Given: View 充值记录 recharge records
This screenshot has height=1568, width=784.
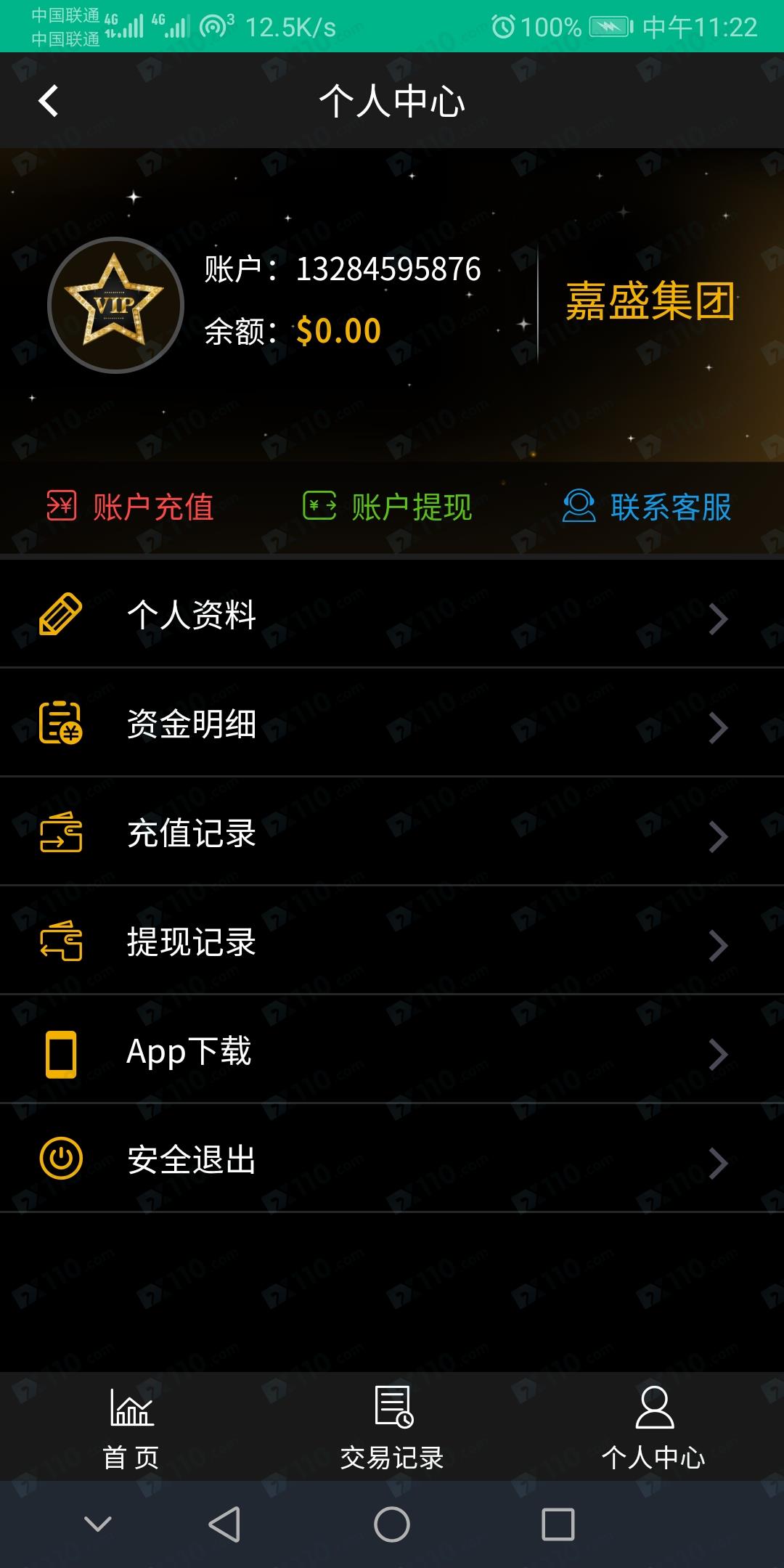Looking at the screenshot, I should tap(392, 833).
